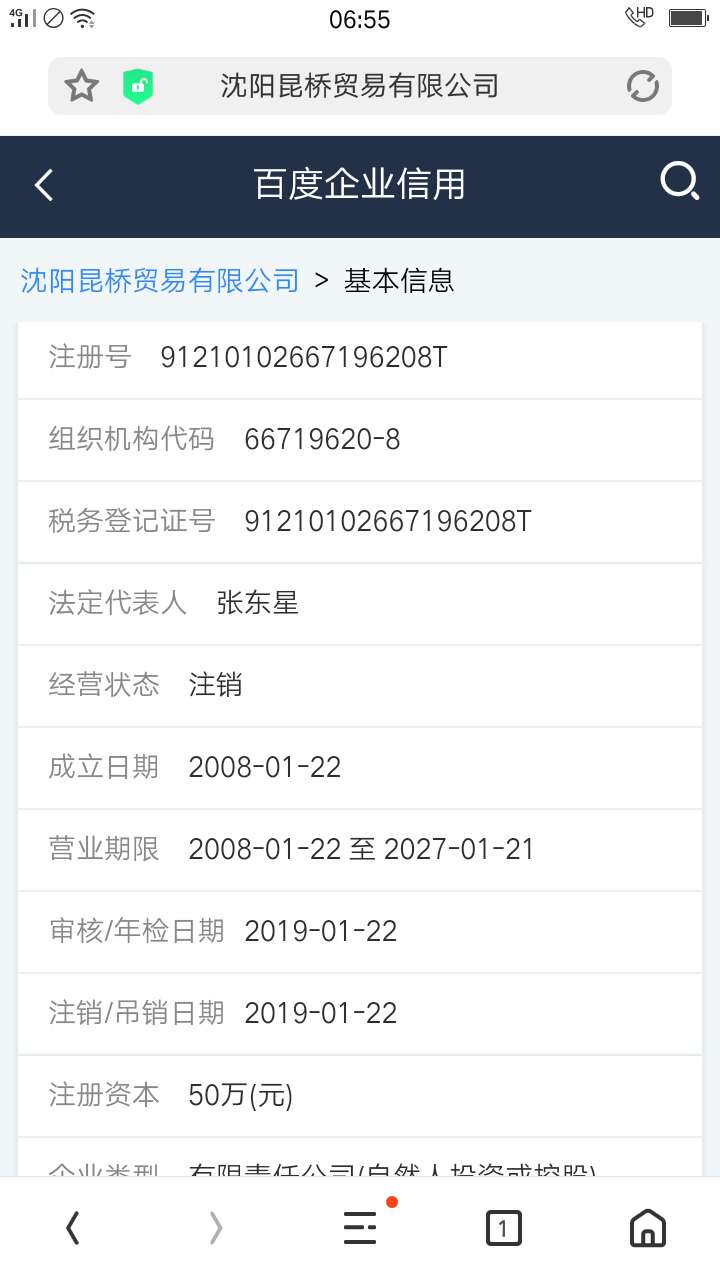Reload the page with the refresh icon
This screenshot has height=1280, width=720.
point(642,86)
